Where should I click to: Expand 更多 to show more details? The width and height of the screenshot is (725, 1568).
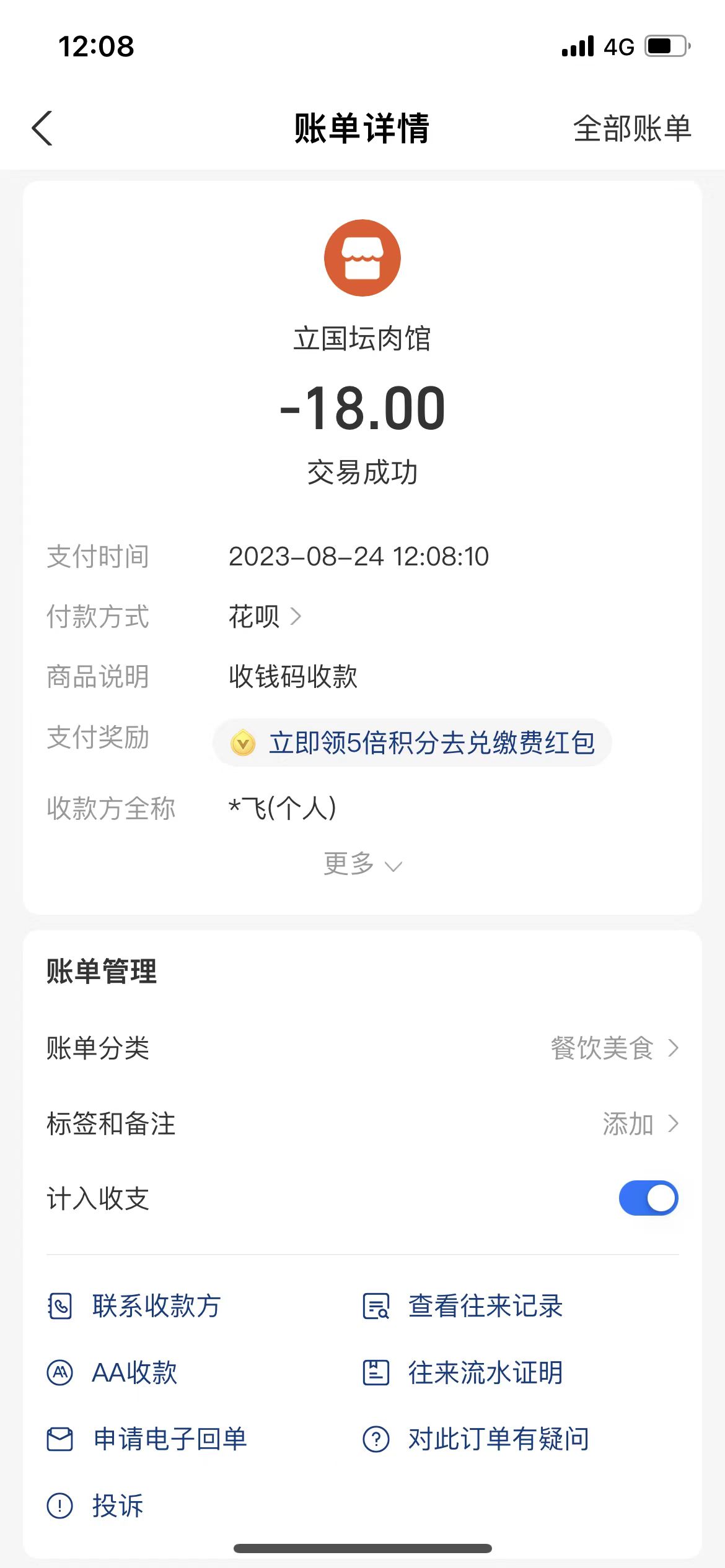click(x=362, y=864)
